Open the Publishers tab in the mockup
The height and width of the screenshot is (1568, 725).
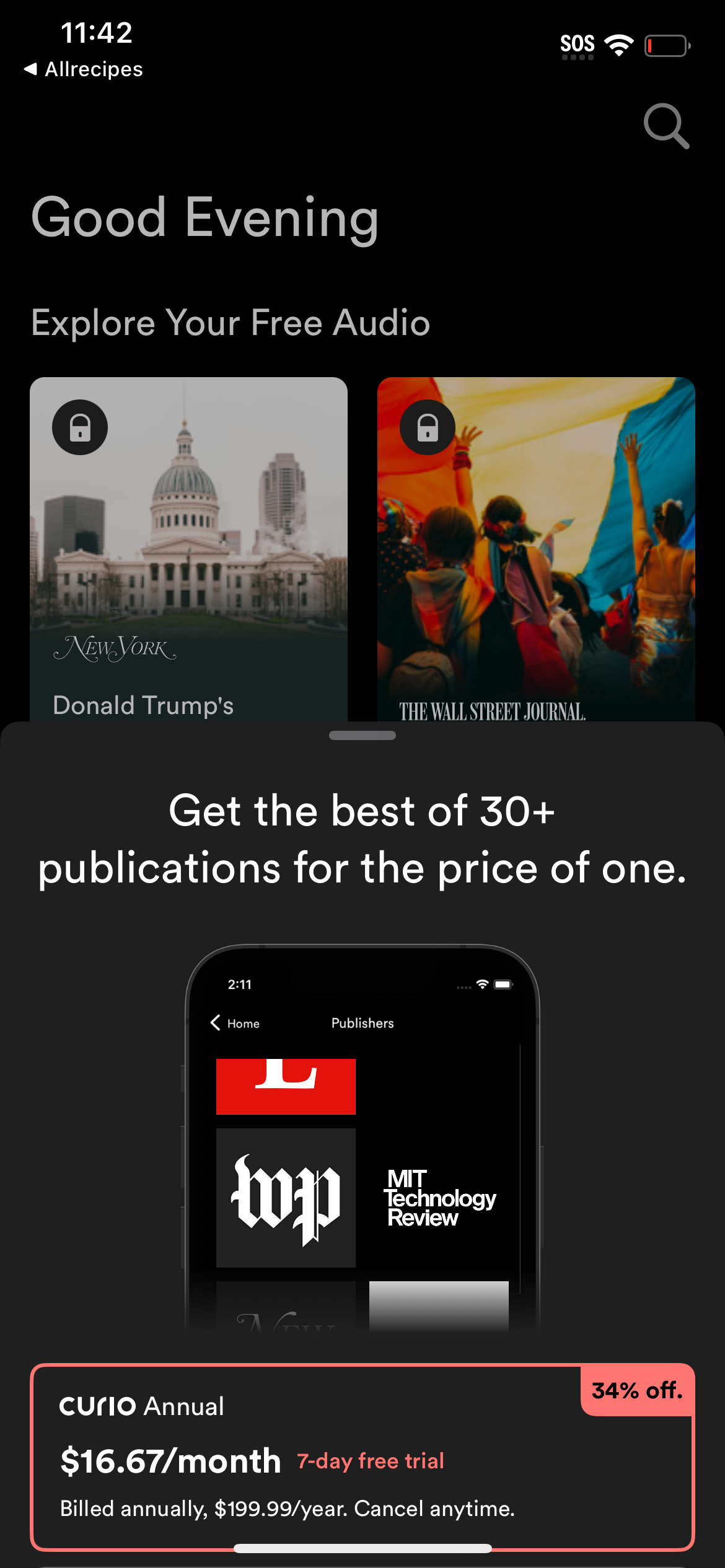pos(362,1023)
